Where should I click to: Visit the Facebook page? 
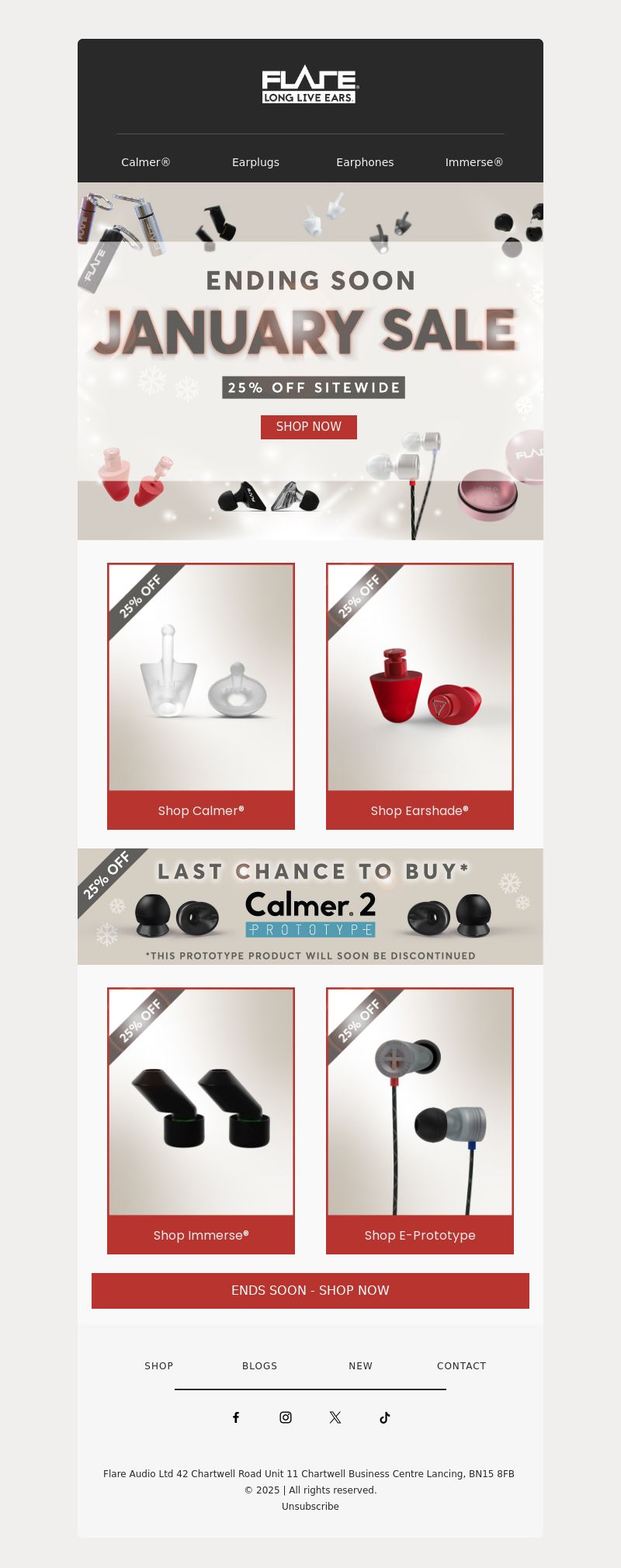pyautogui.click(x=236, y=1417)
